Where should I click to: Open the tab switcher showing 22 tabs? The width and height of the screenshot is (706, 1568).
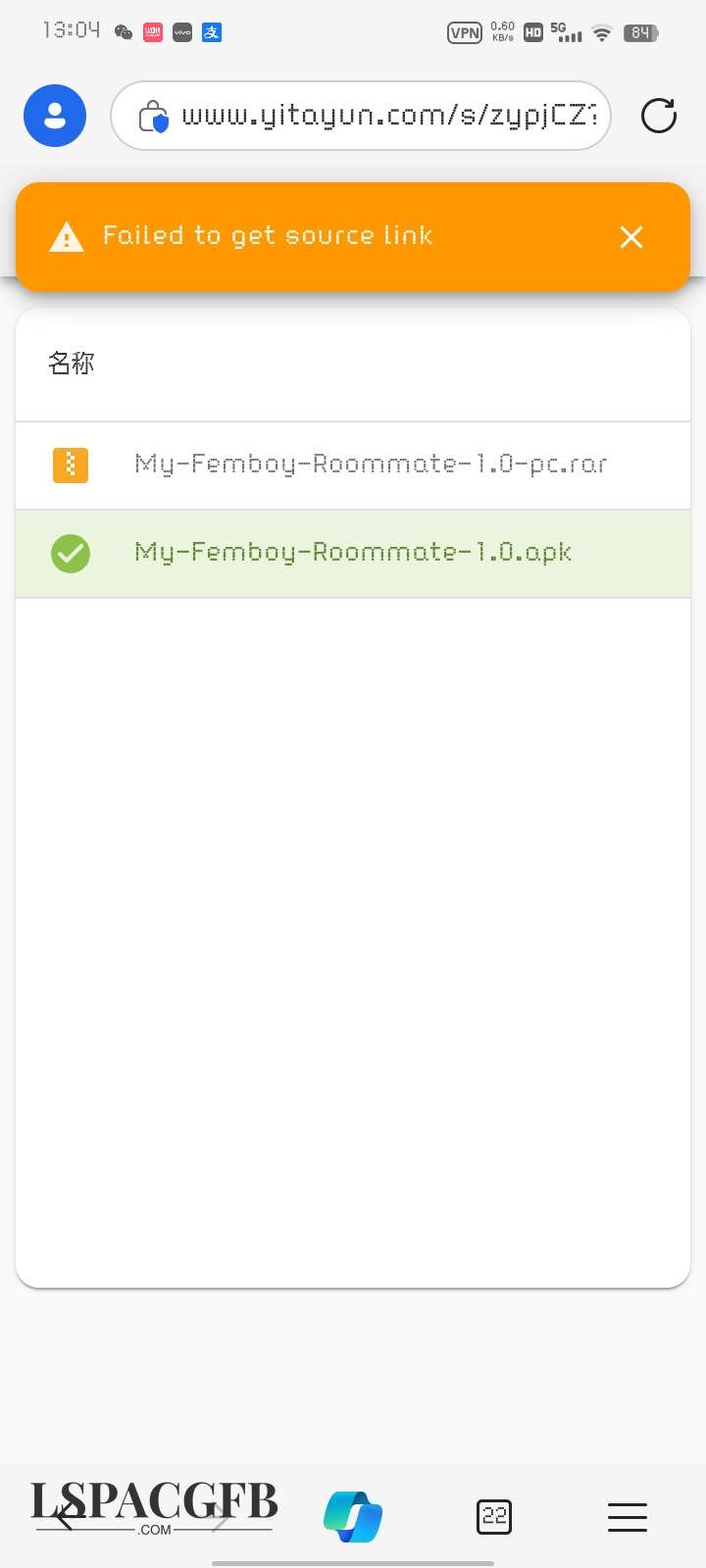[494, 1517]
